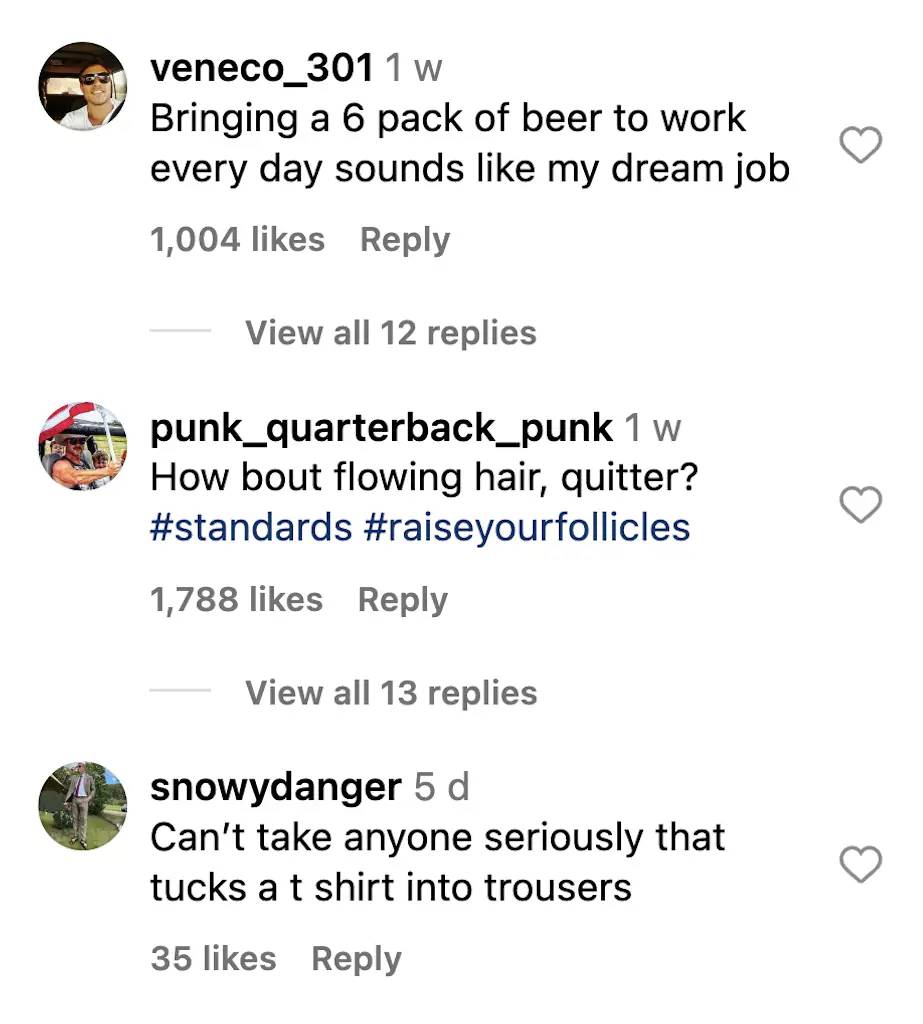Open snowydanger's profile picture

tap(83, 806)
